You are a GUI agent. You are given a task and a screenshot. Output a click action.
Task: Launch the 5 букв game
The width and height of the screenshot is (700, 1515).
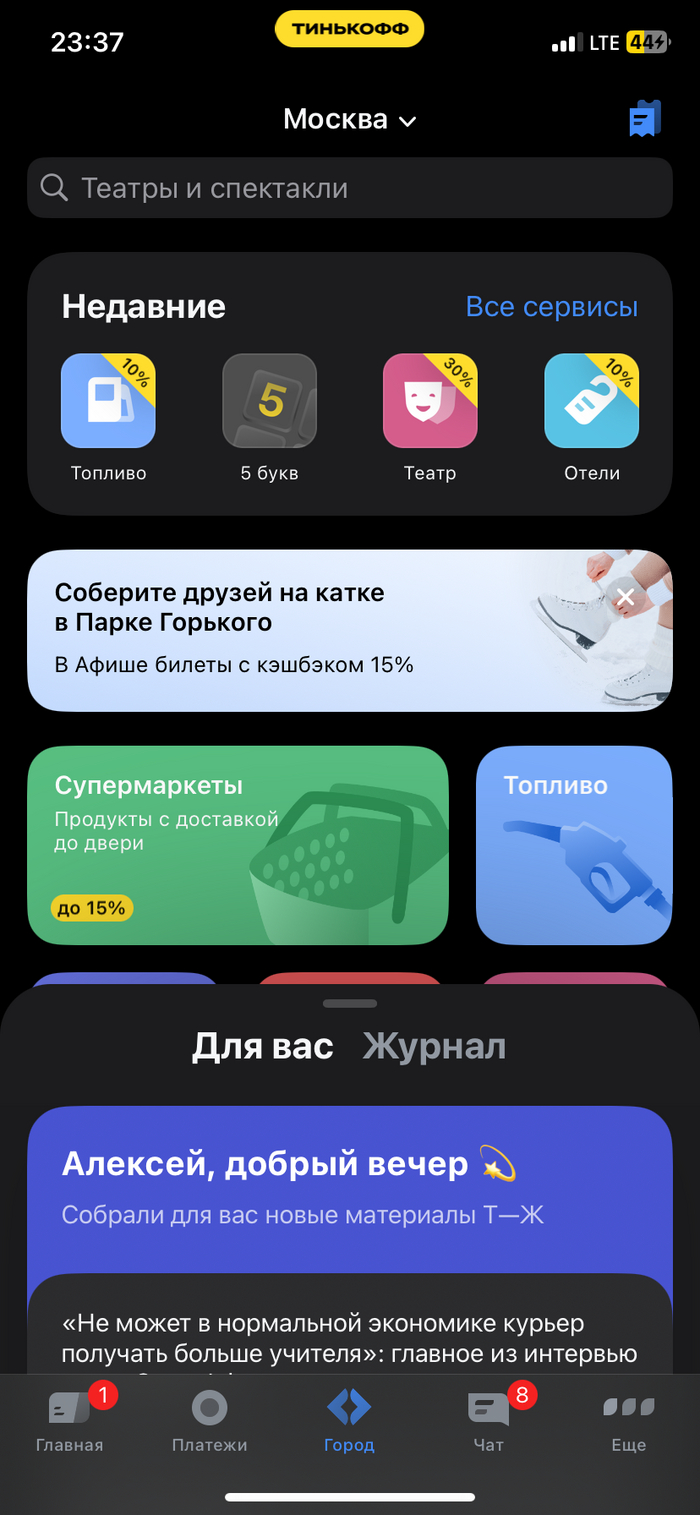[x=269, y=401]
